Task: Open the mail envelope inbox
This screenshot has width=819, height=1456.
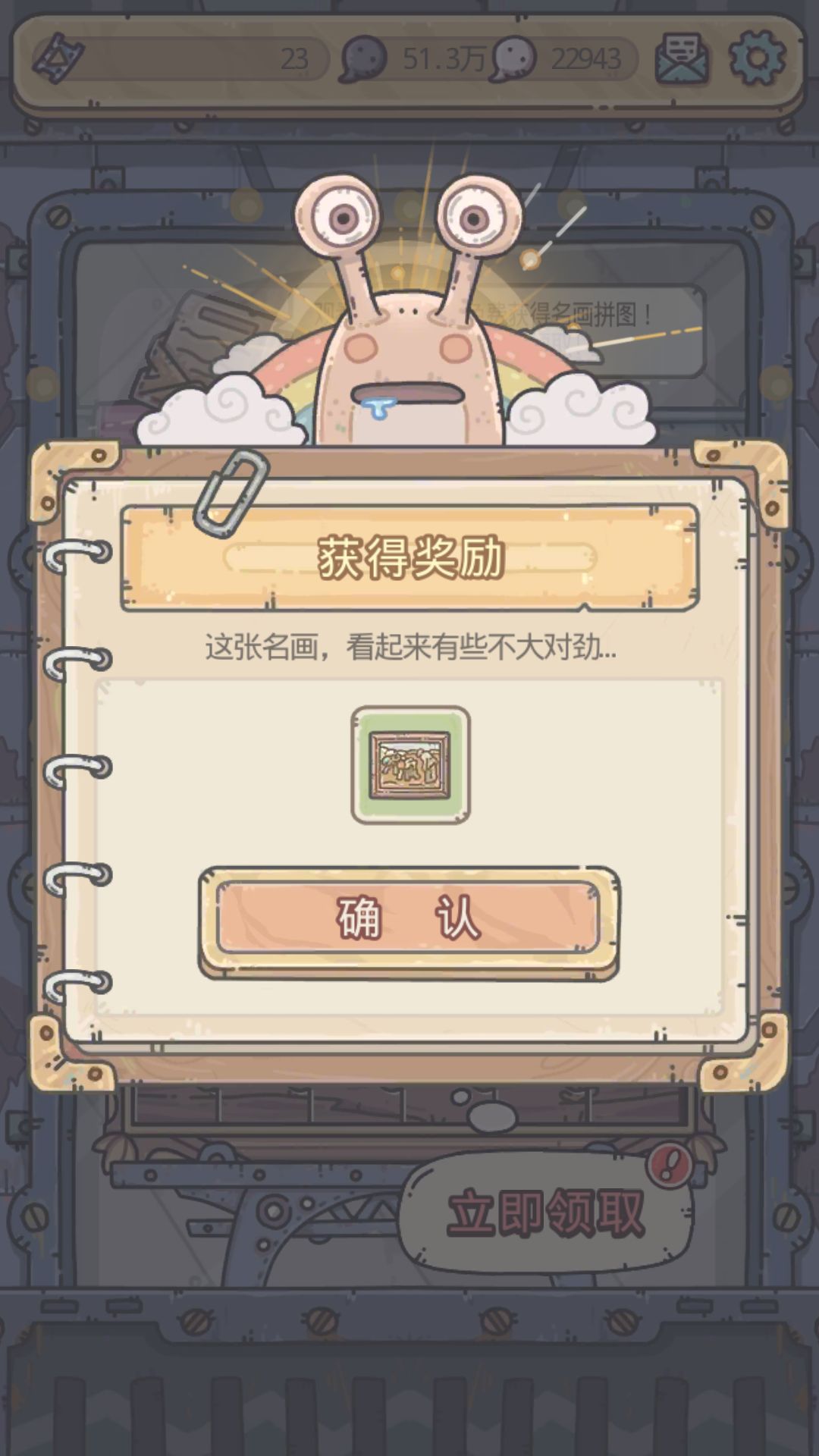Action: coord(682,58)
